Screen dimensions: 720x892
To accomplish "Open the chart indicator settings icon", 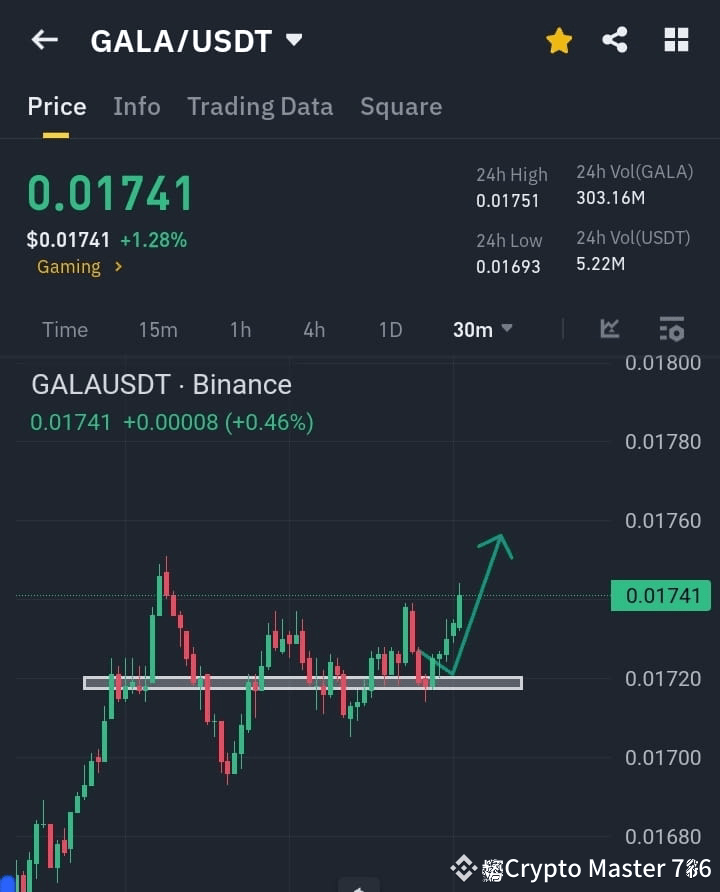I will 671,329.
